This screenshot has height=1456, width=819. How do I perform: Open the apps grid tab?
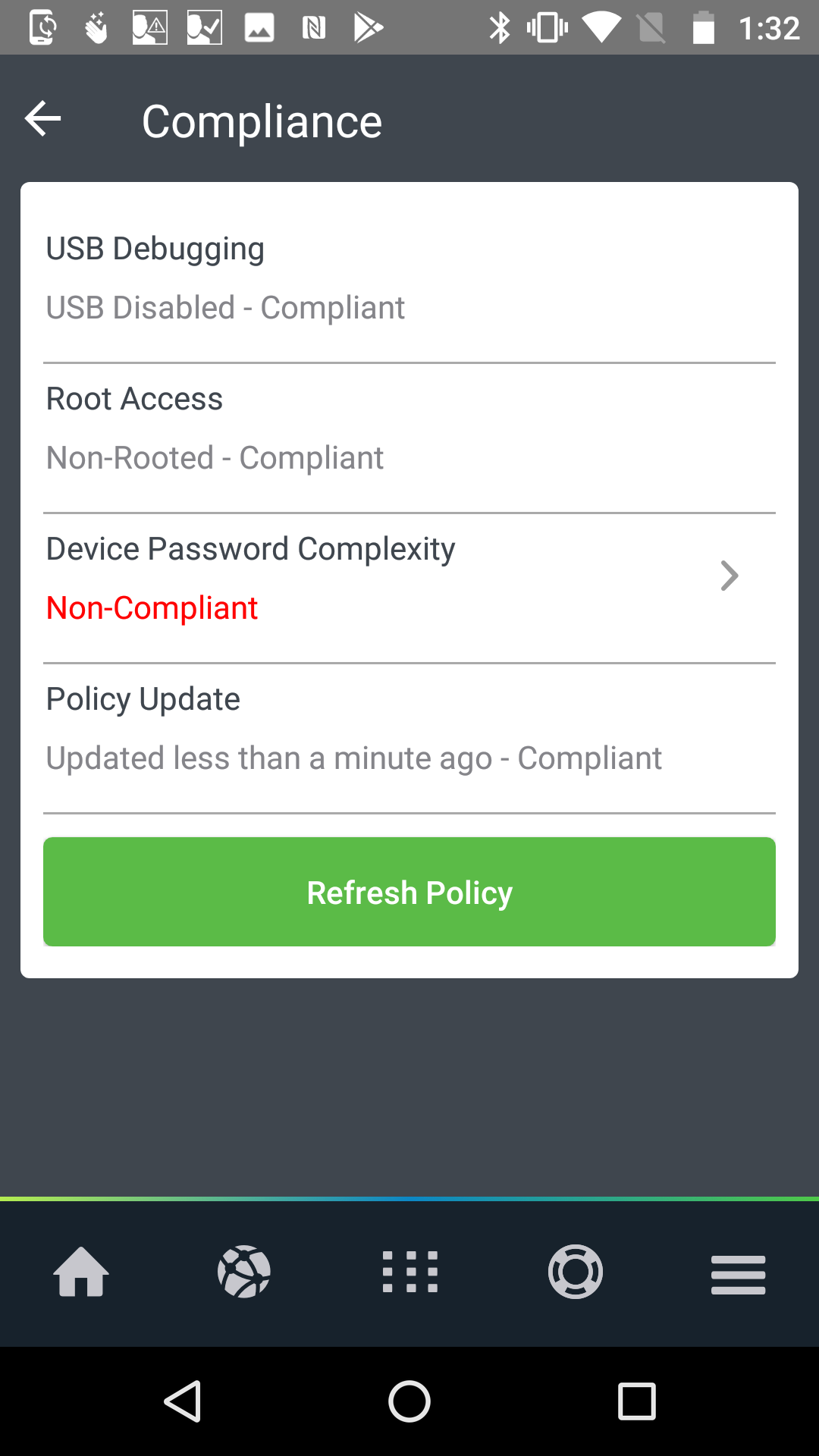pyautogui.click(x=409, y=1272)
